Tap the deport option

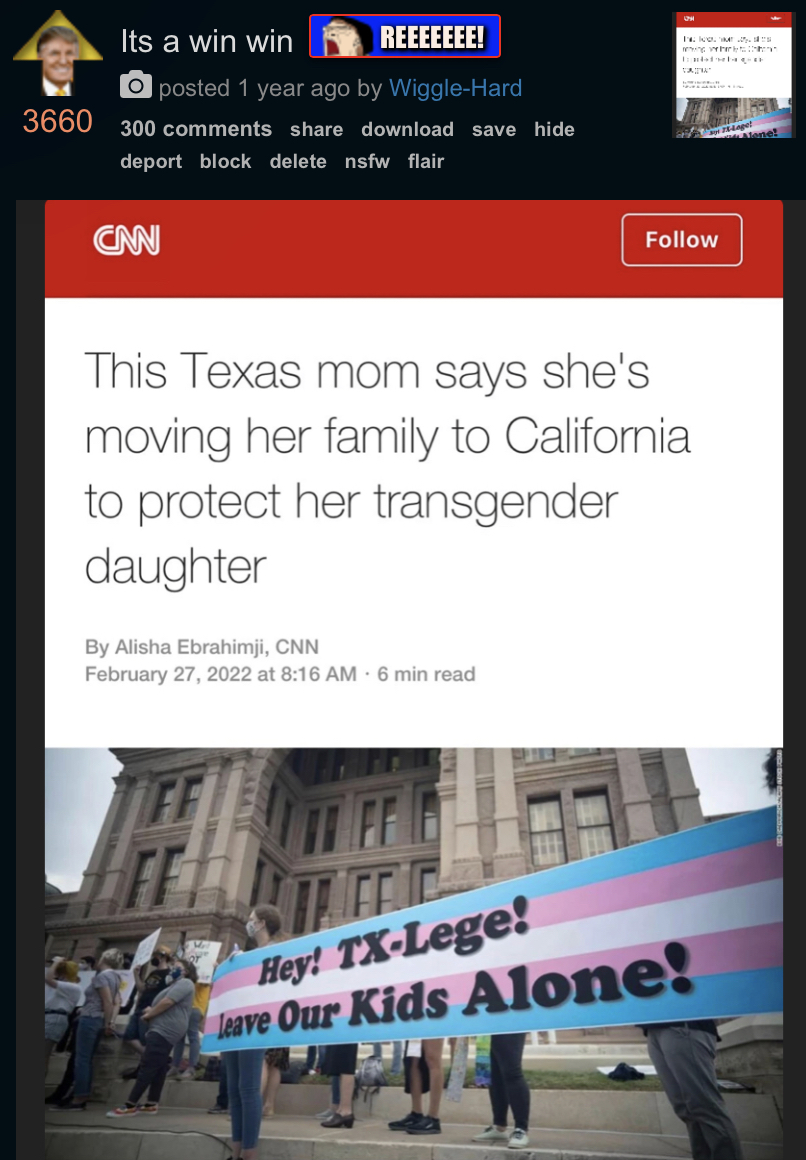click(151, 161)
